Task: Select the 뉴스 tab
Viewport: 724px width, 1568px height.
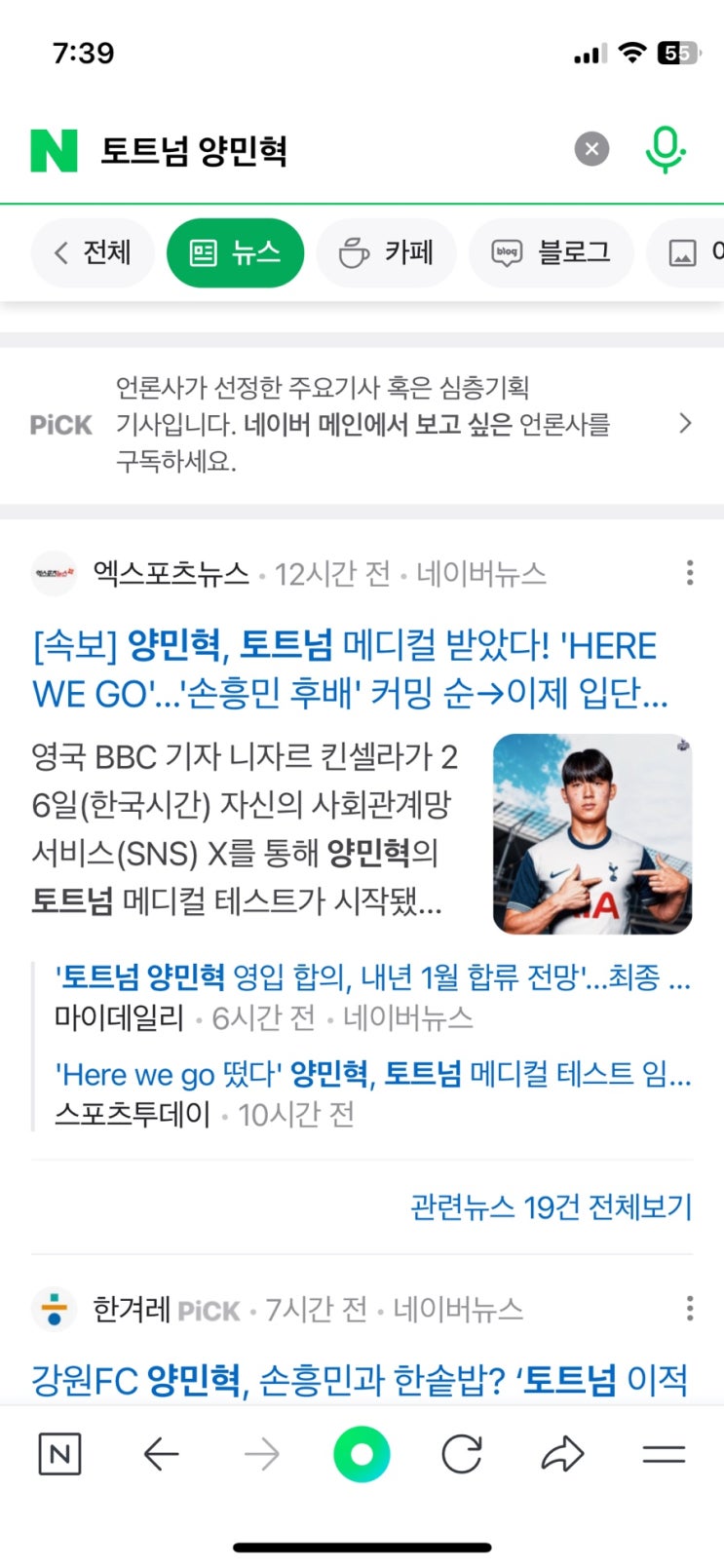Action: coord(235,253)
